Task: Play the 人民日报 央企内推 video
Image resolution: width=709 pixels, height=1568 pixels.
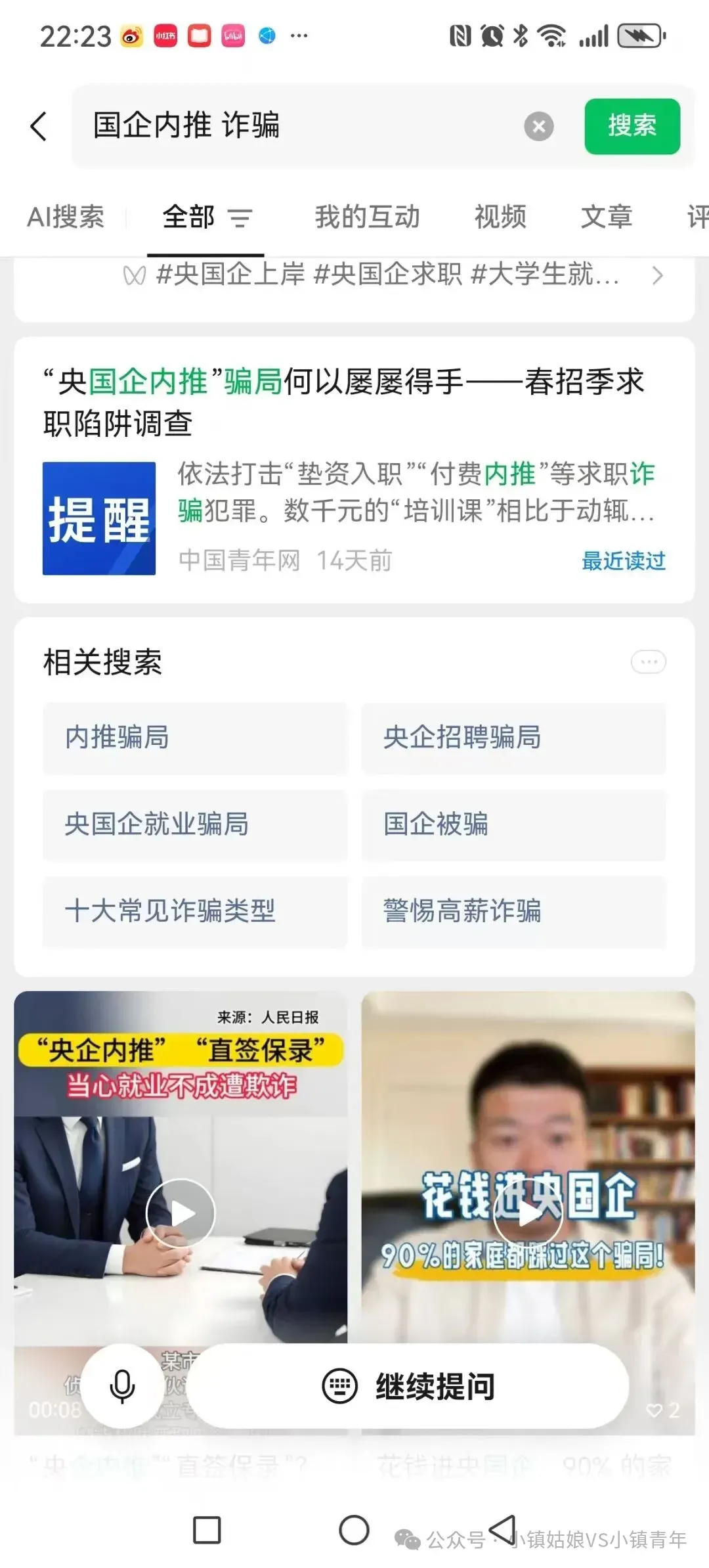Action: [181, 1214]
